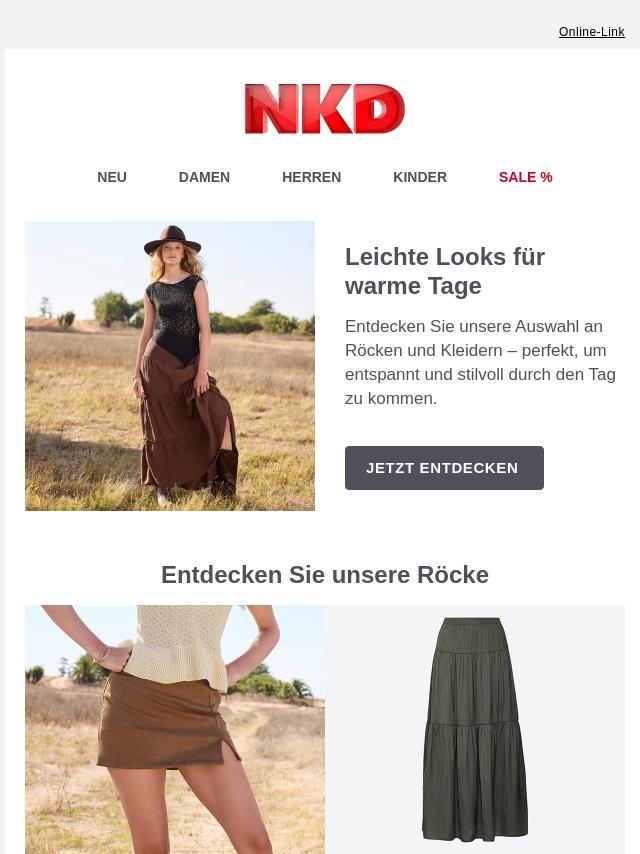The width and height of the screenshot is (640, 854).
Task: Open the Online-Link at the top
Action: point(591,32)
